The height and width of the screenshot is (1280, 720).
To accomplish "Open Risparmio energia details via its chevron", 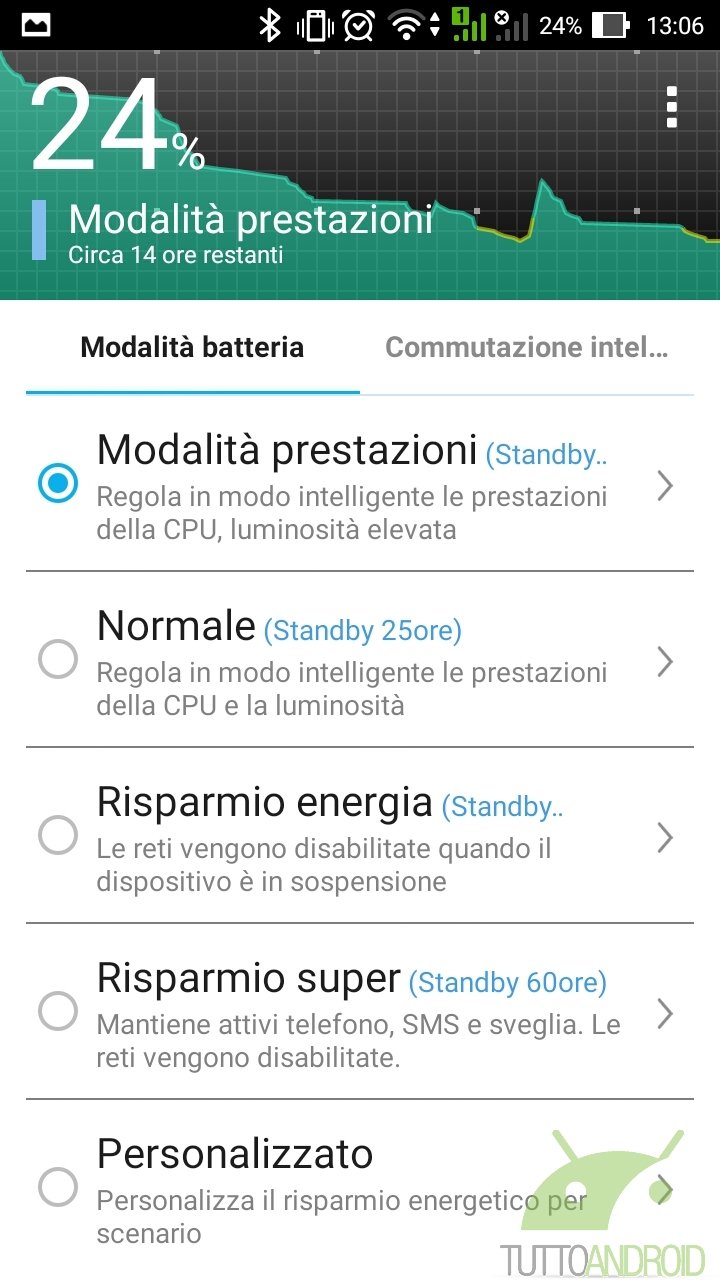I will pyautogui.click(x=665, y=838).
